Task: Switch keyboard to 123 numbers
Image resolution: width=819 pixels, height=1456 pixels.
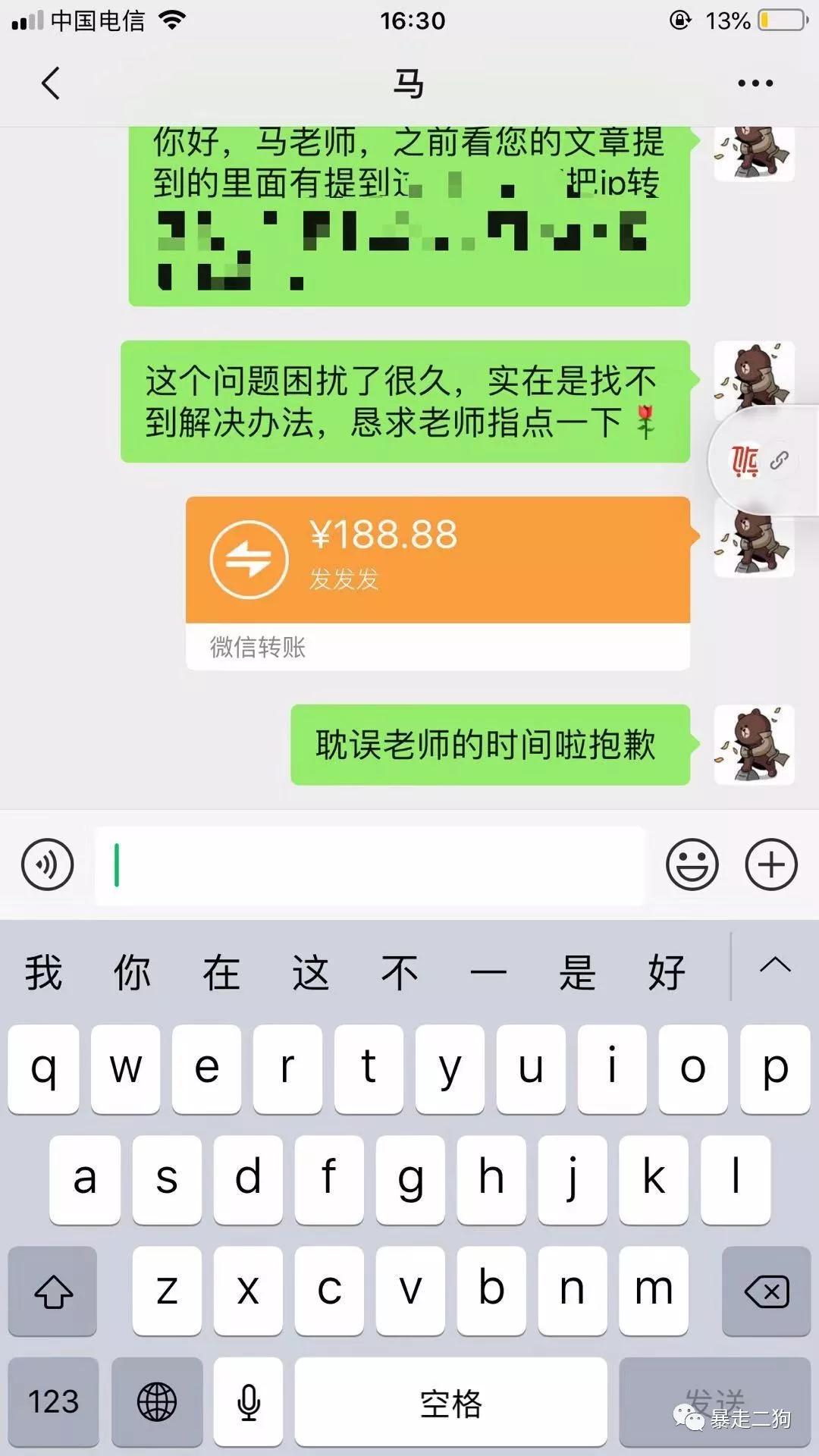Action: (x=53, y=1401)
